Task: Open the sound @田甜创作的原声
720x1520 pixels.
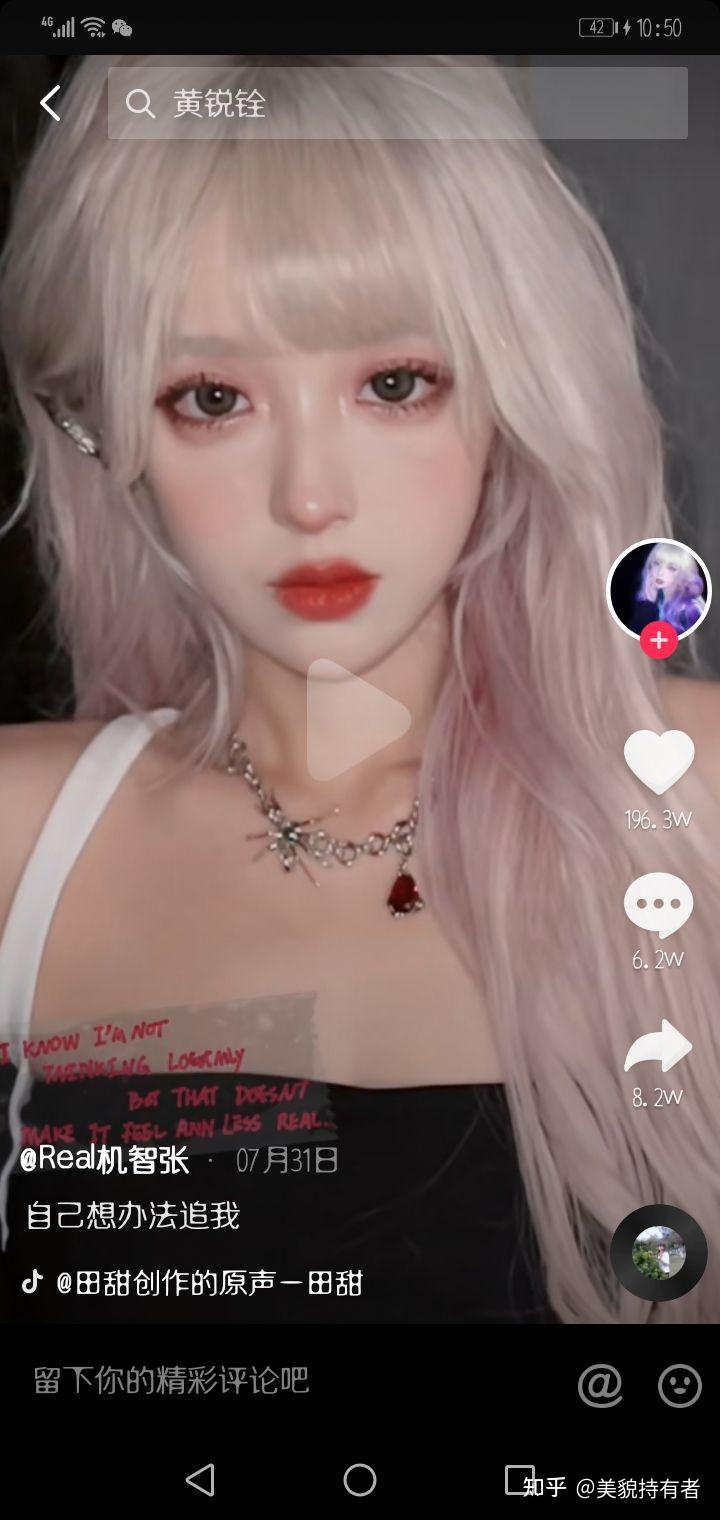Action: [208, 1283]
